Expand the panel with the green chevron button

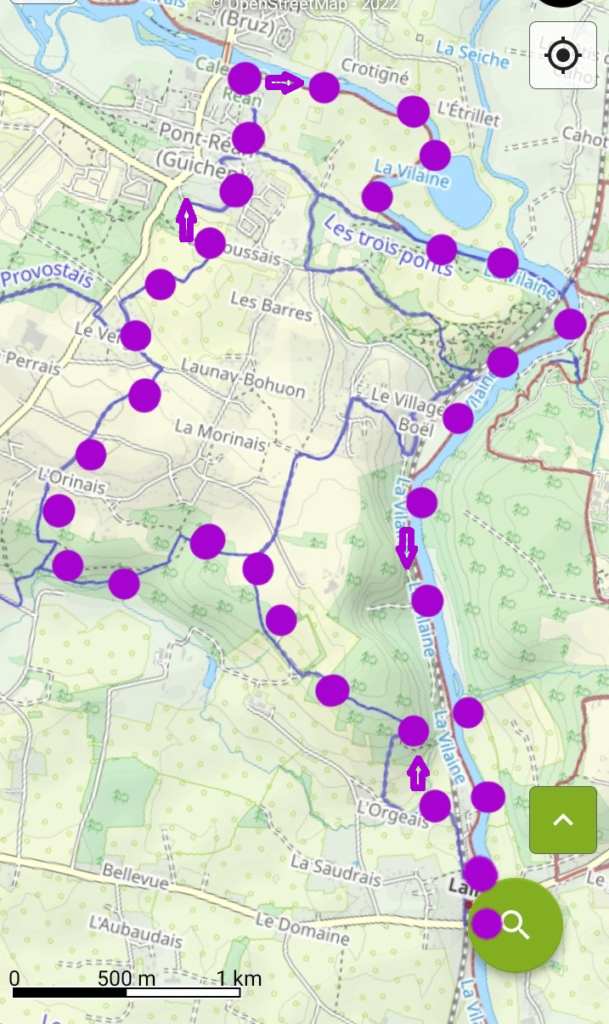tap(562, 820)
